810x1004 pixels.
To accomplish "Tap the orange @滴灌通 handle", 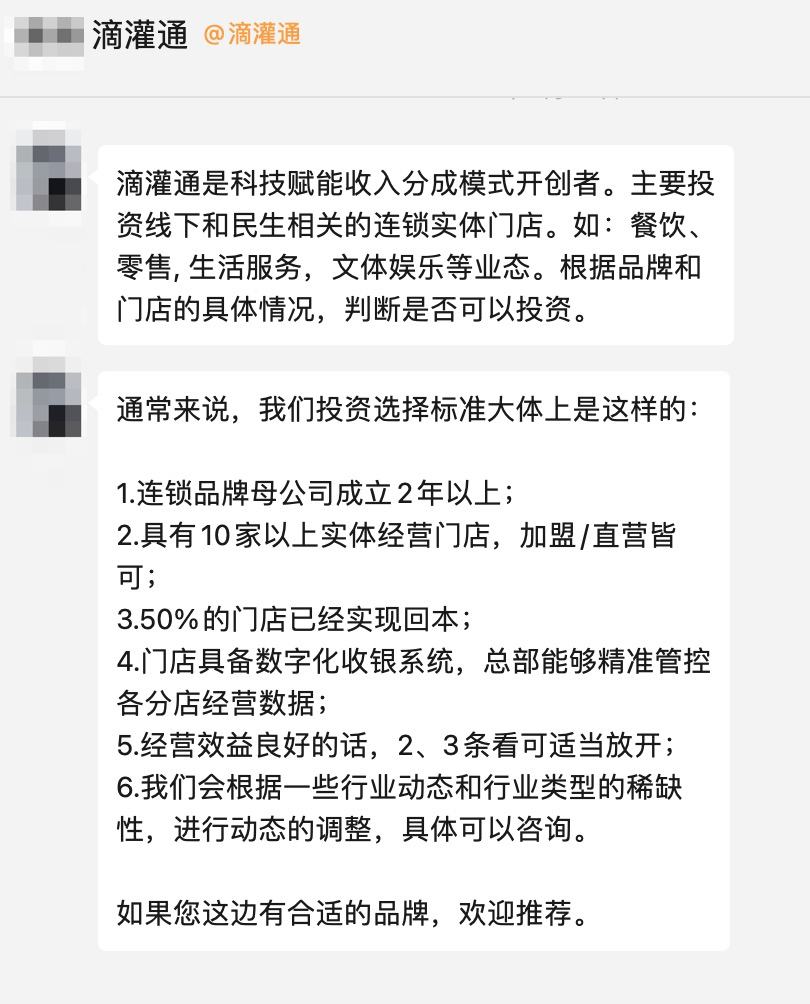I will click(252, 35).
